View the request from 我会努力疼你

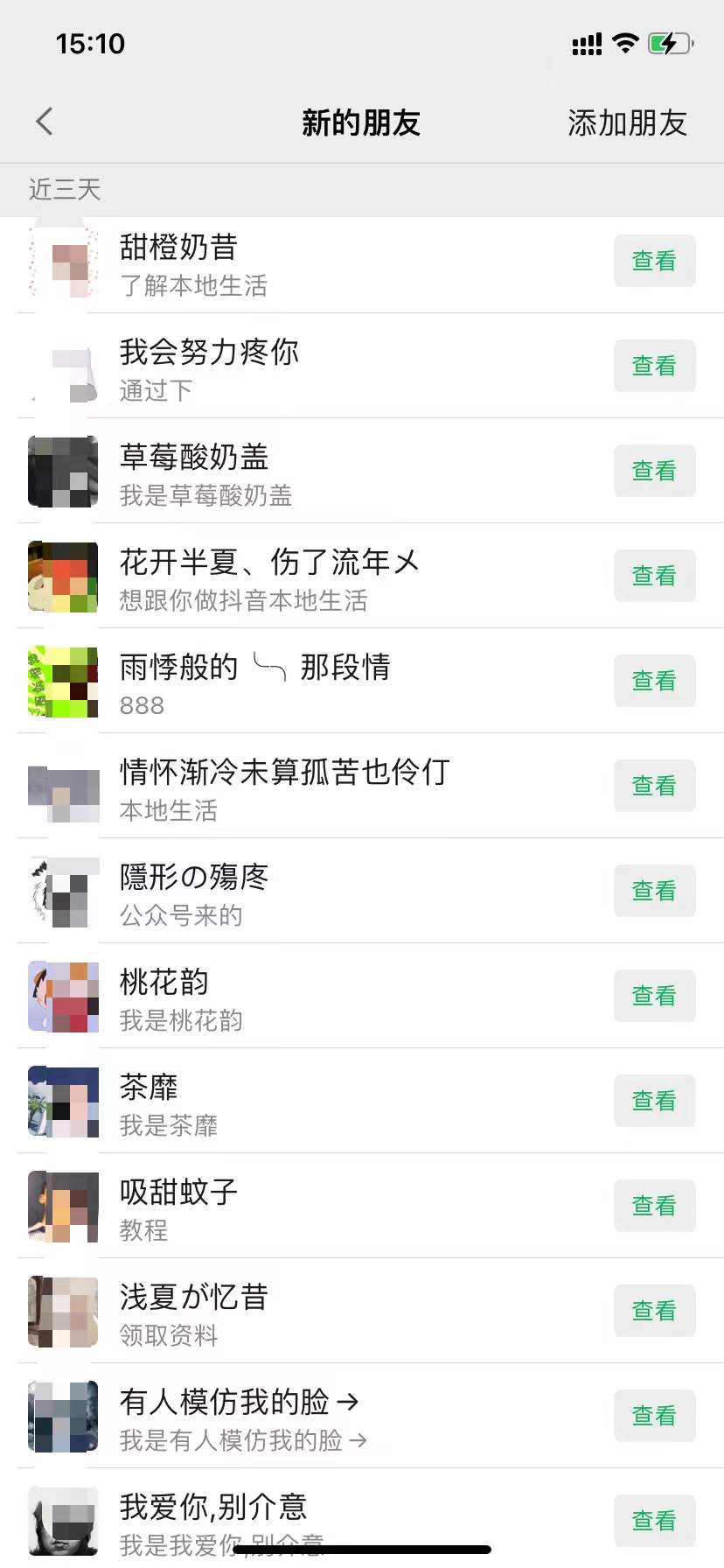(x=654, y=366)
